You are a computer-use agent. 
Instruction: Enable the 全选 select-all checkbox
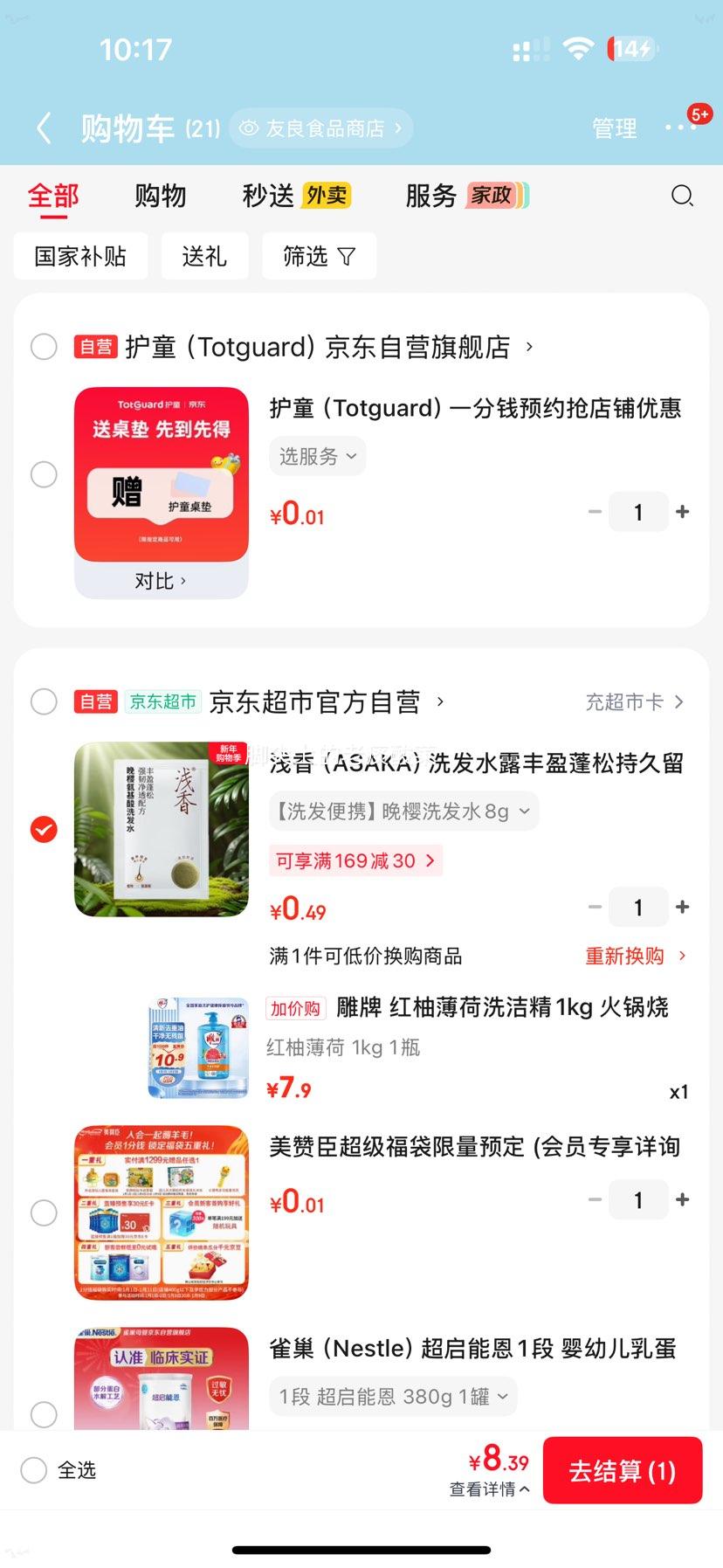coord(31,1470)
